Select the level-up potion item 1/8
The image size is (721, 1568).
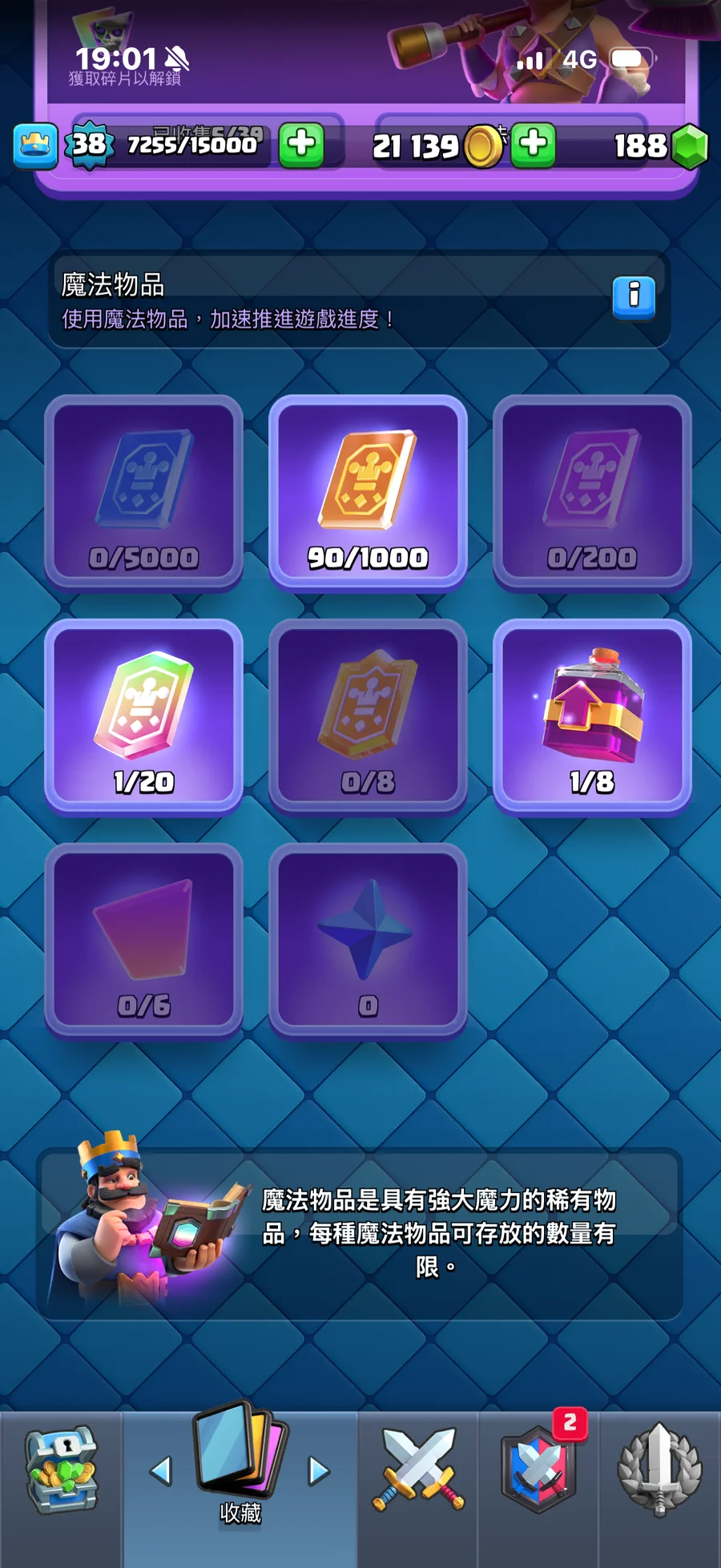[x=592, y=716]
